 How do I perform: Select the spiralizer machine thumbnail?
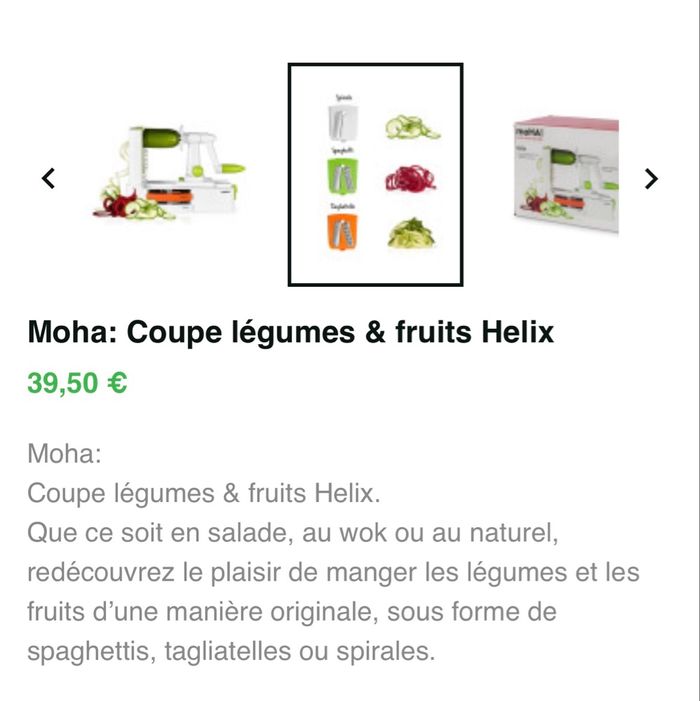170,173
